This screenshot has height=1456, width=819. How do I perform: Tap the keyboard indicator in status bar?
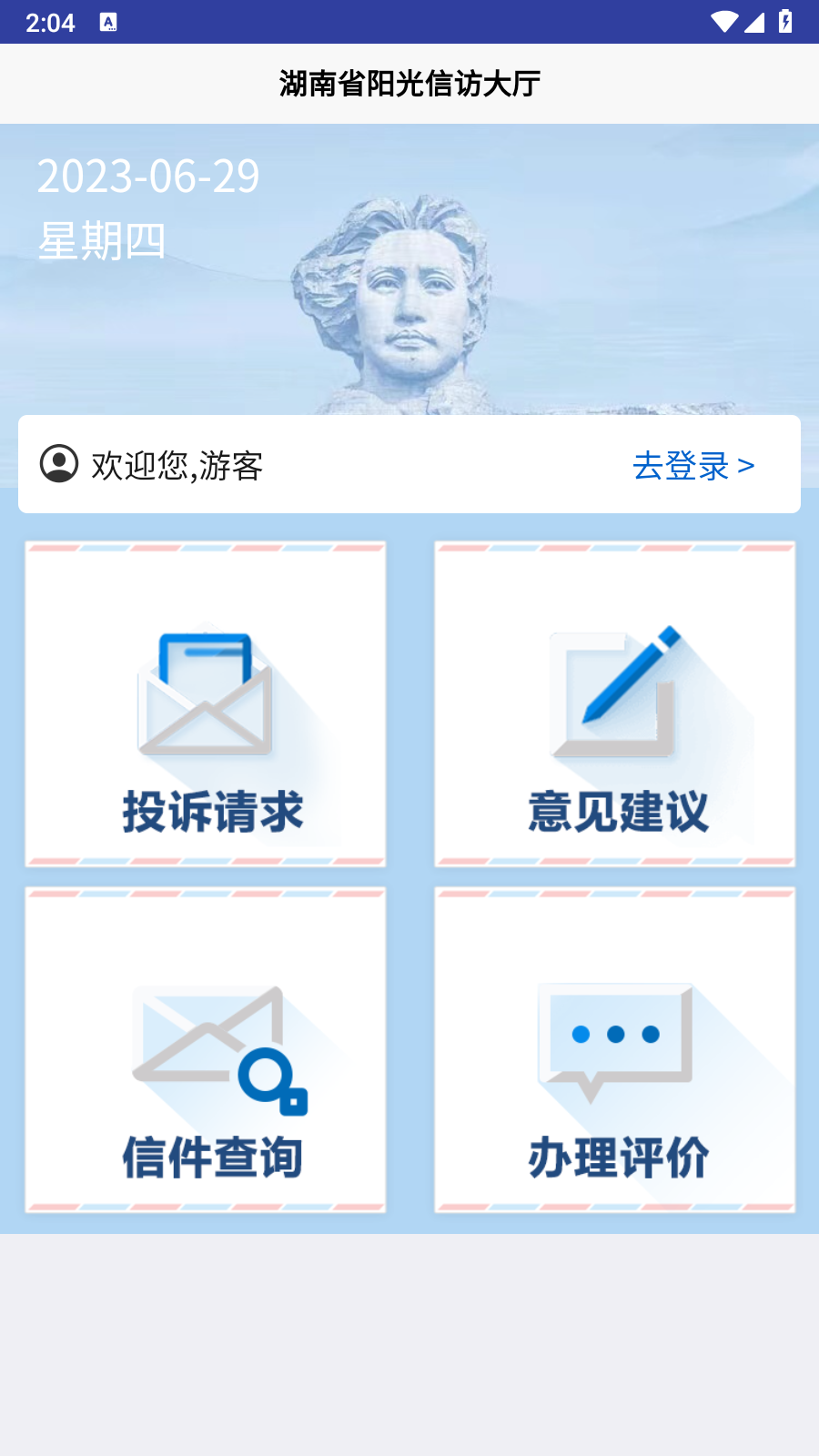tap(110, 21)
